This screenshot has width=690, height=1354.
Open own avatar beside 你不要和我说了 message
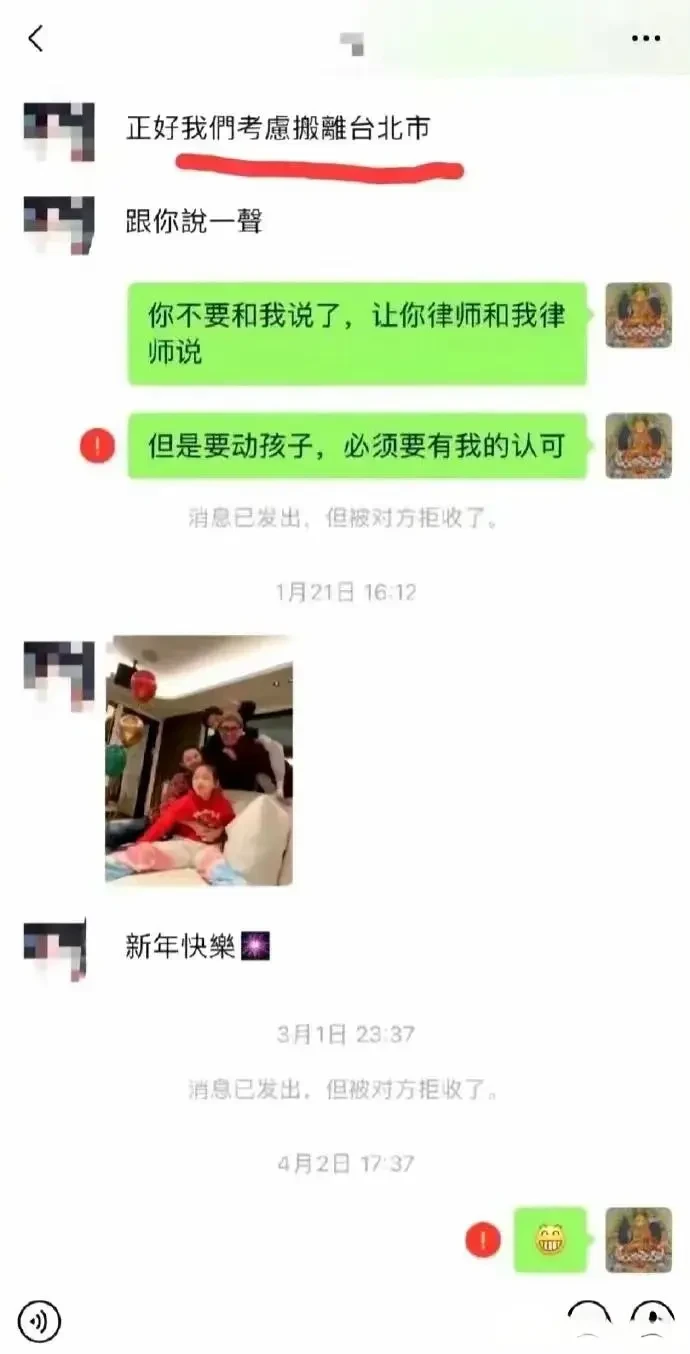point(638,315)
